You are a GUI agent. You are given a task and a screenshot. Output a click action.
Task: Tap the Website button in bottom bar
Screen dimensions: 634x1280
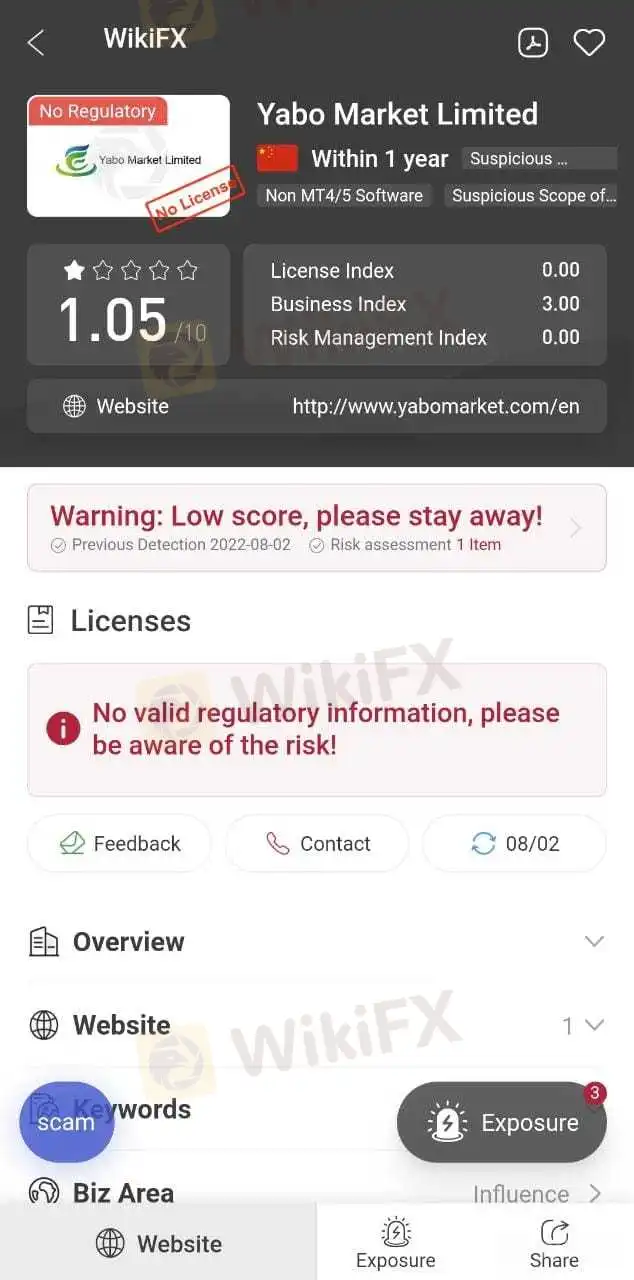(158, 1243)
